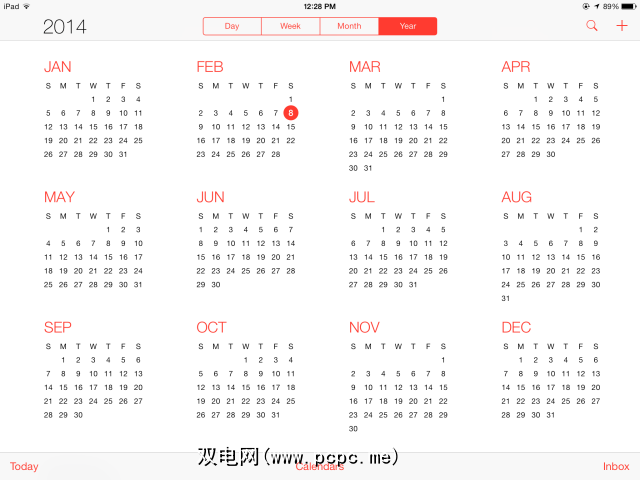
Task: Open February month
Action: pos(209,67)
